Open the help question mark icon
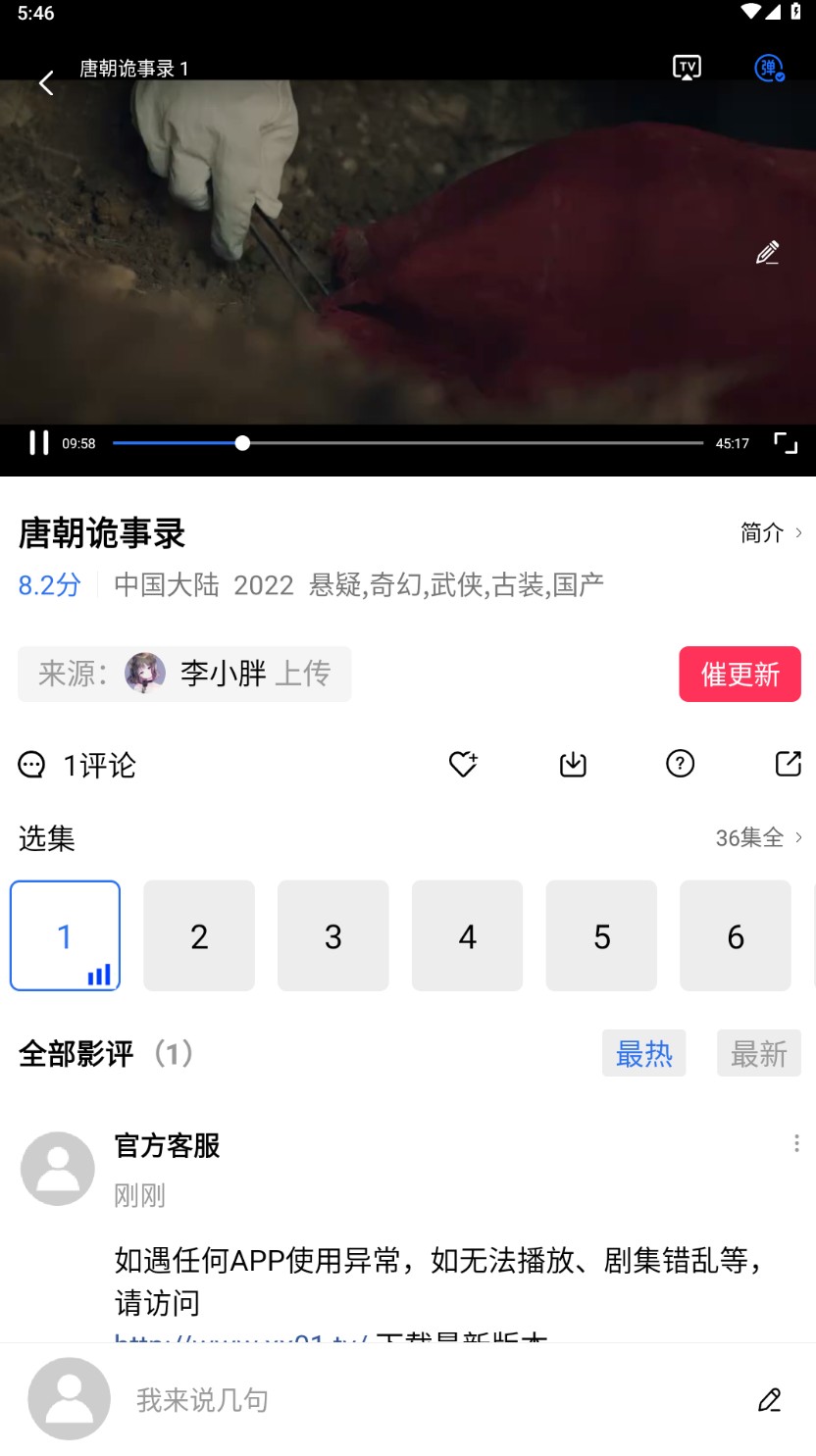The height and width of the screenshot is (1456, 816). 680,764
